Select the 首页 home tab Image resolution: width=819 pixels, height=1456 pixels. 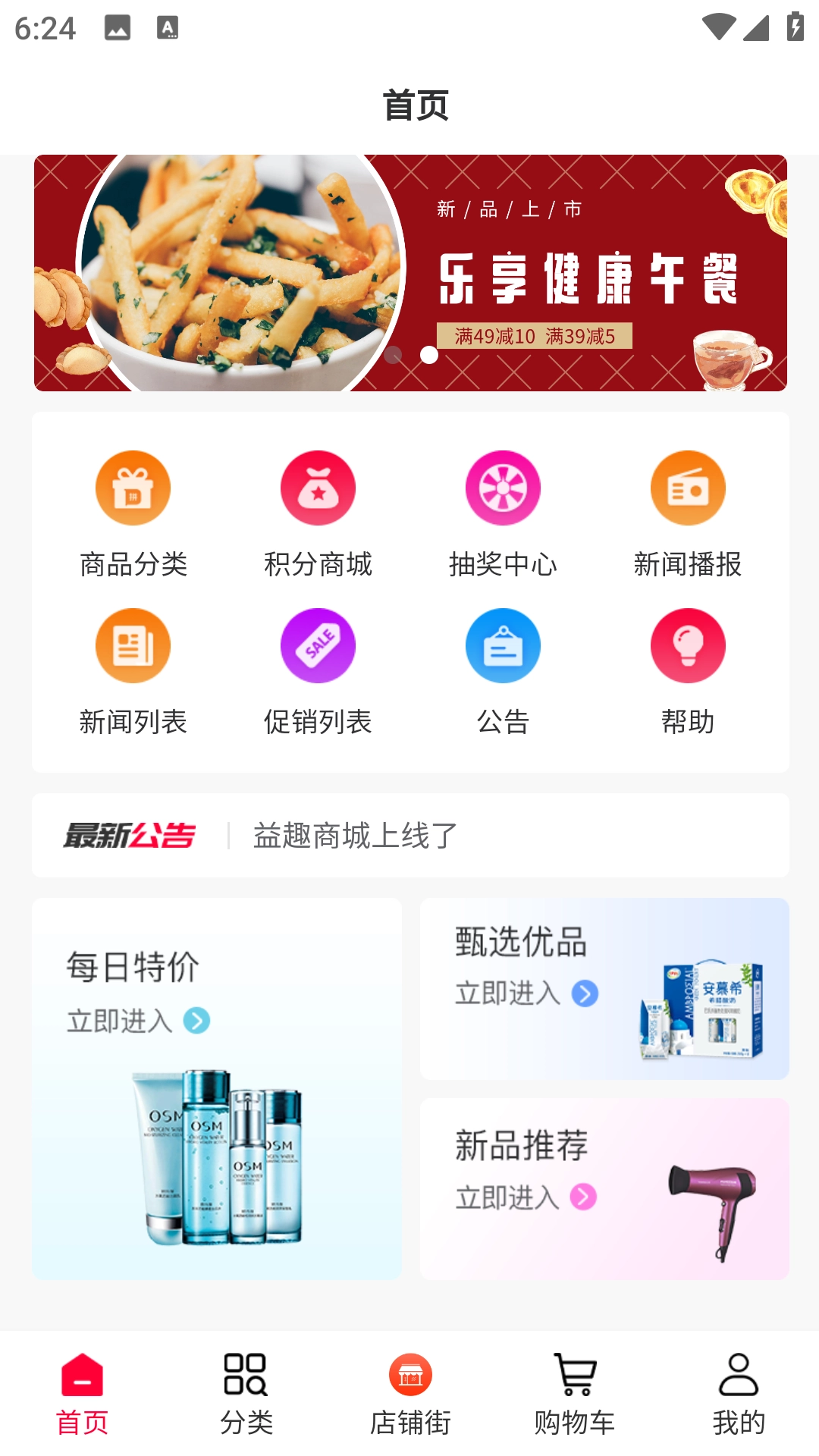coord(82,1394)
